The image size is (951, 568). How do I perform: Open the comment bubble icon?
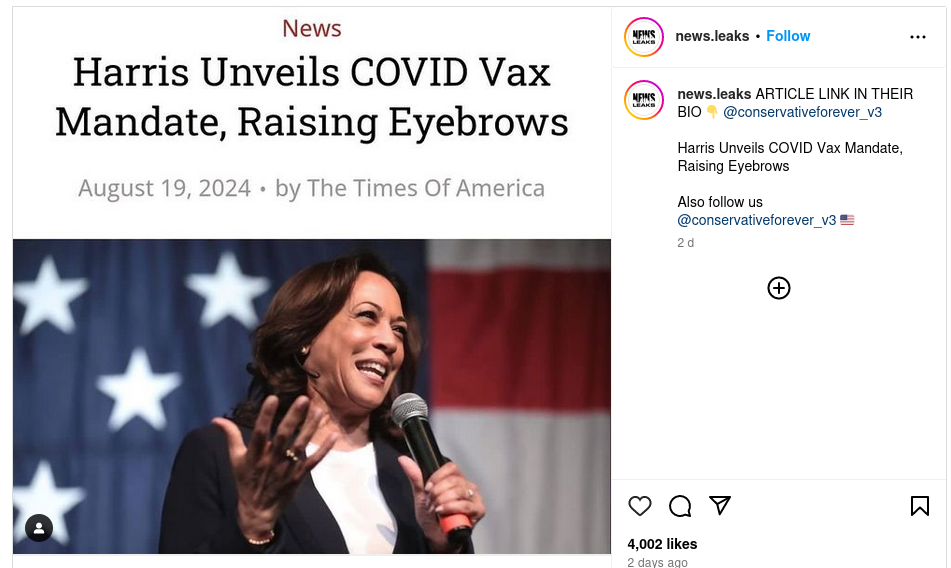coord(680,506)
